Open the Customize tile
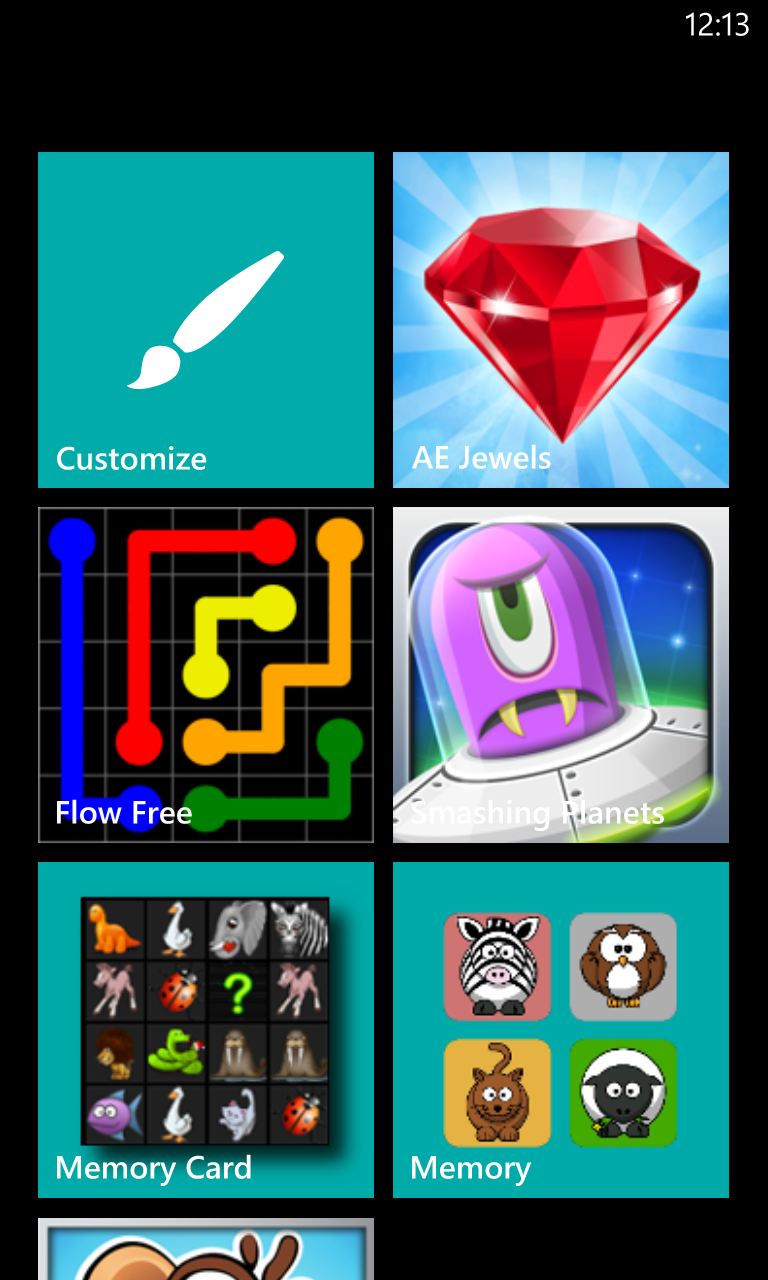The width and height of the screenshot is (768, 1280). click(205, 320)
